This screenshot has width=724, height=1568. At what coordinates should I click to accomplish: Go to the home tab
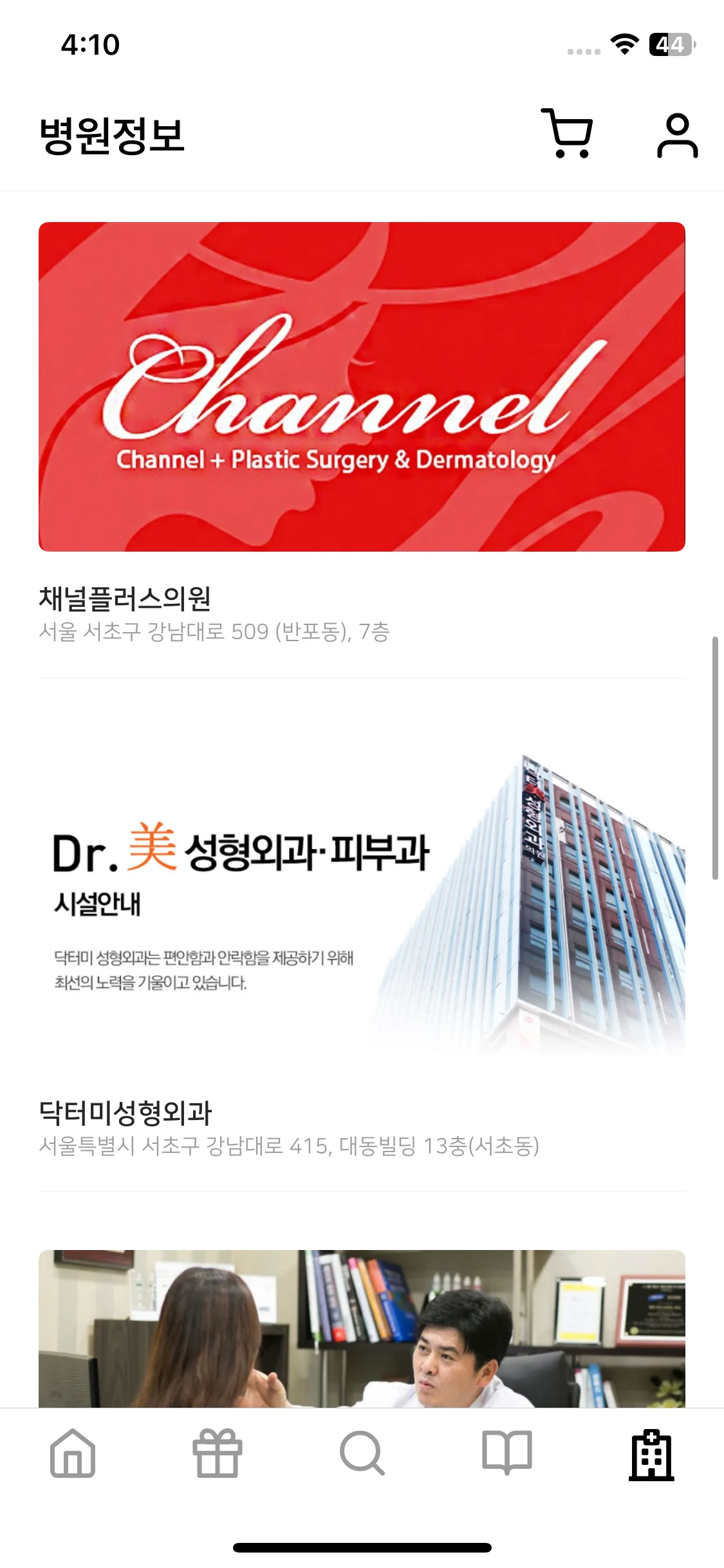point(73,1453)
